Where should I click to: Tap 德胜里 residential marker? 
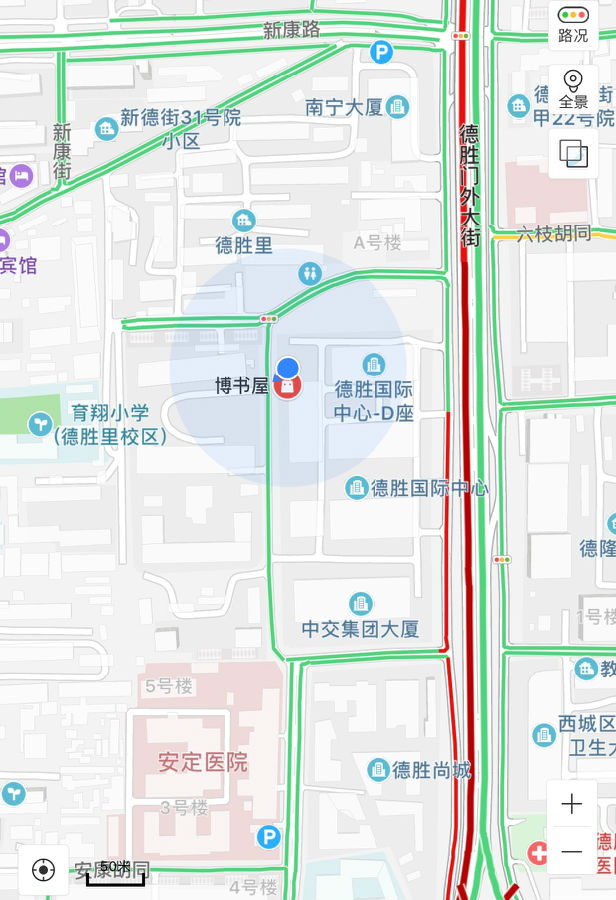(x=243, y=221)
